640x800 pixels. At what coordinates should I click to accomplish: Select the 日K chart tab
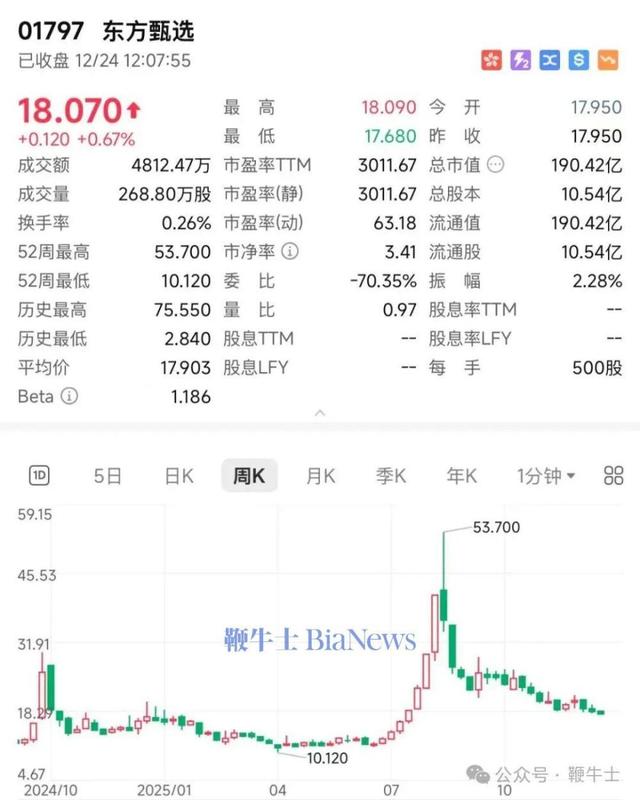[178, 477]
